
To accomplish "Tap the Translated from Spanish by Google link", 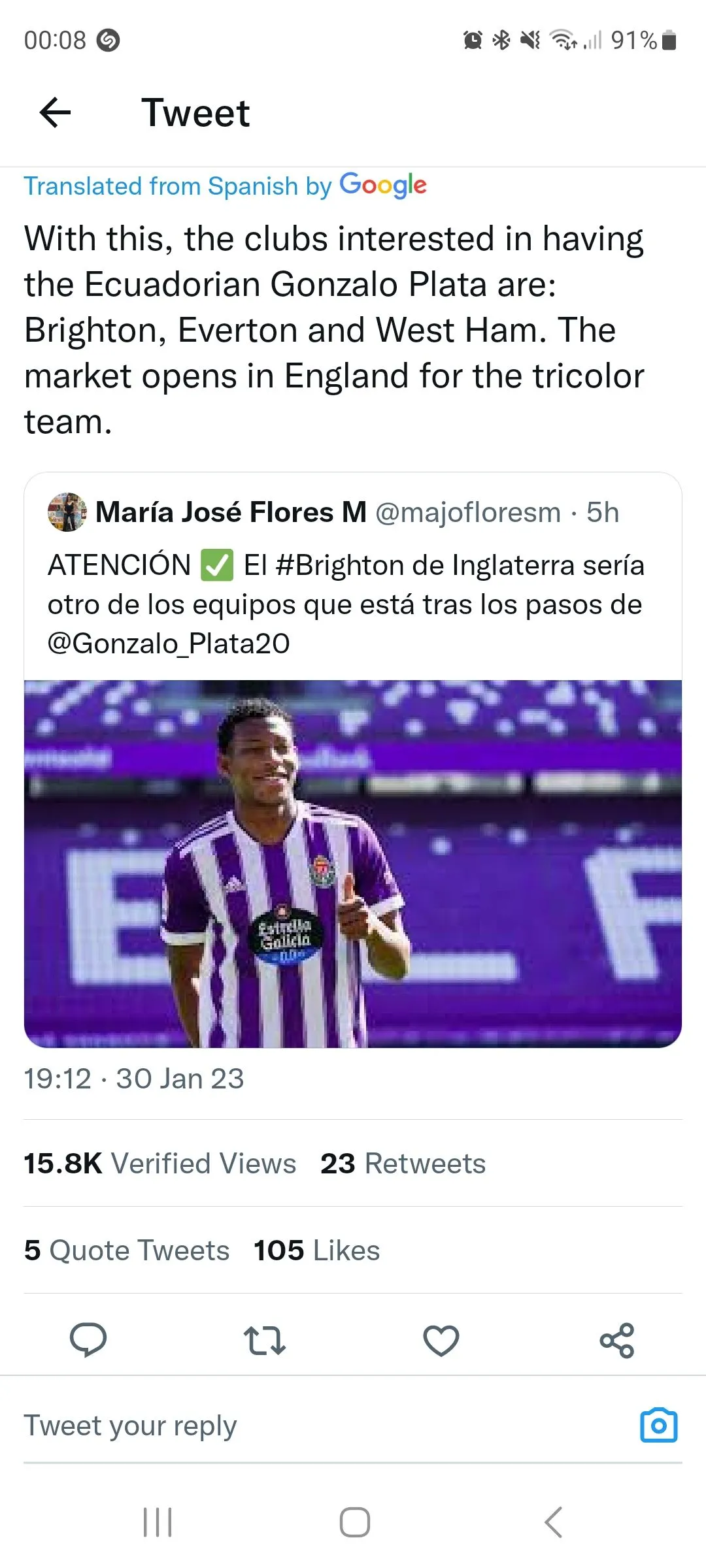I will (225, 186).
